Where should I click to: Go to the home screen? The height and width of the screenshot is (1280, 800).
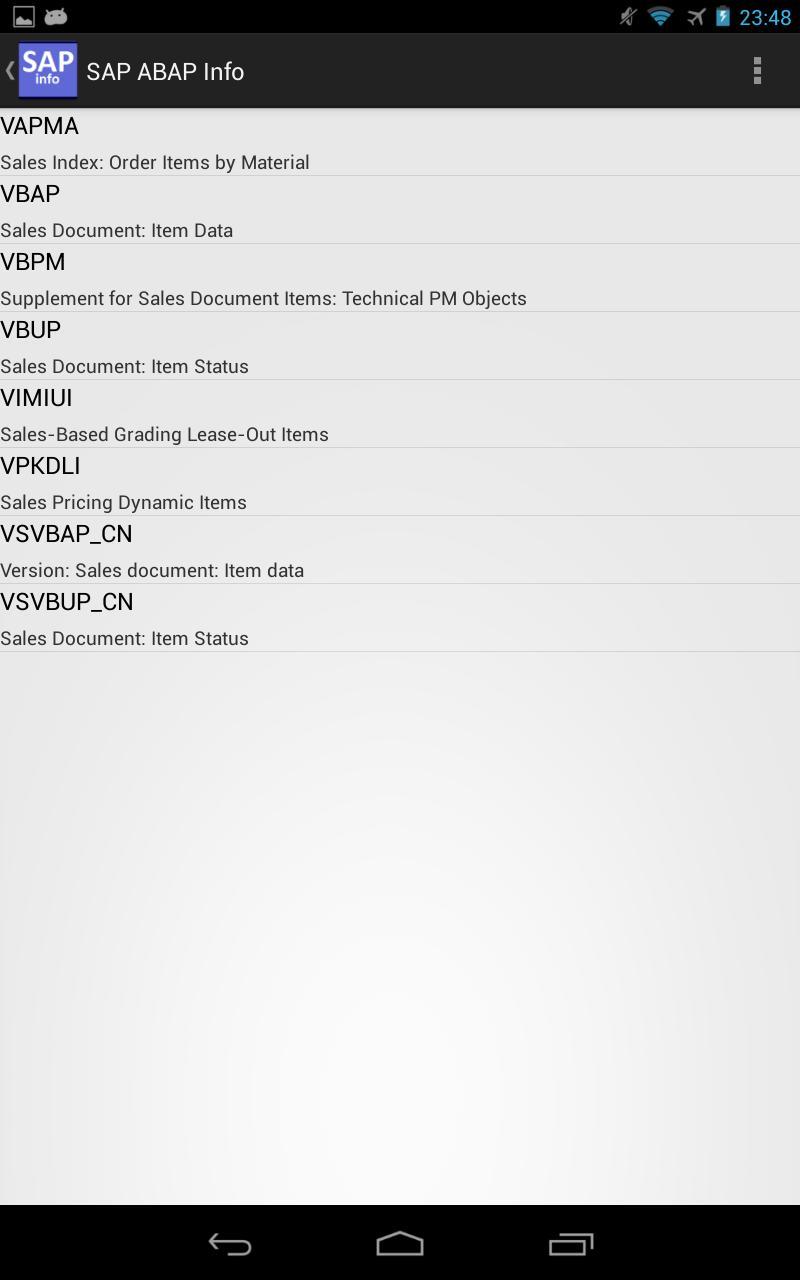(400, 1244)
